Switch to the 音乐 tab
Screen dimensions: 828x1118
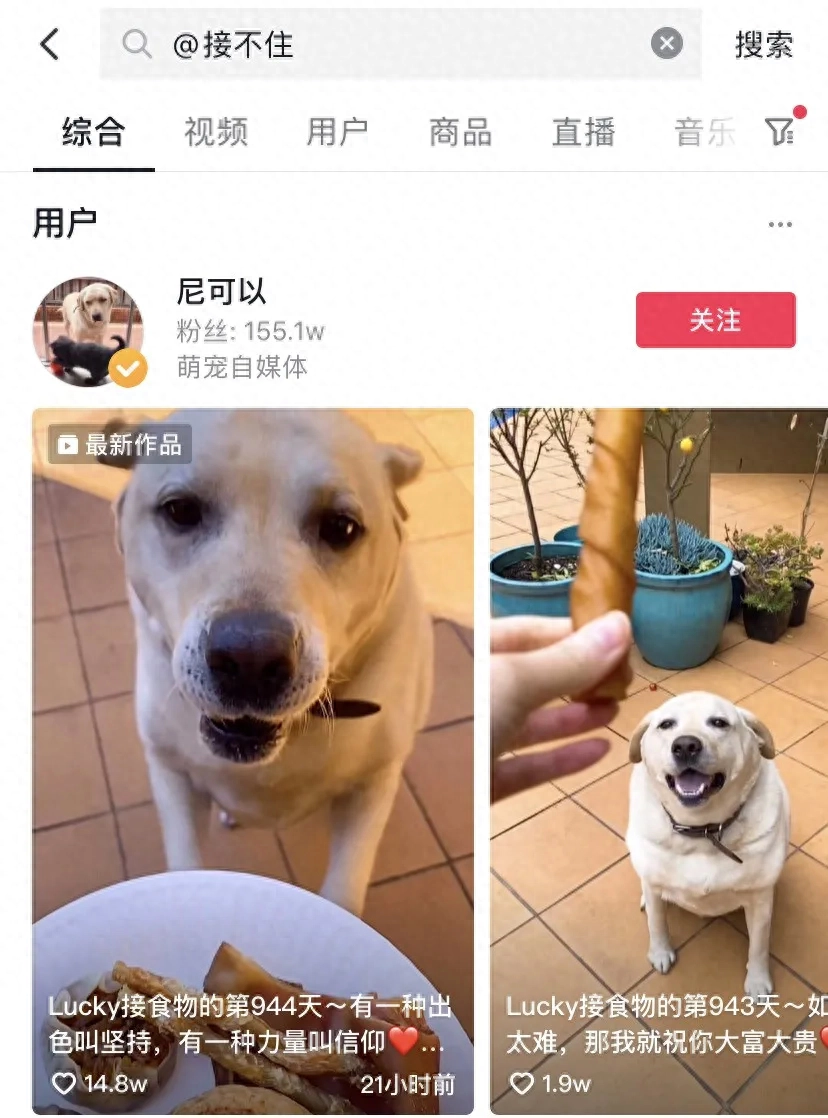point(704,132)
